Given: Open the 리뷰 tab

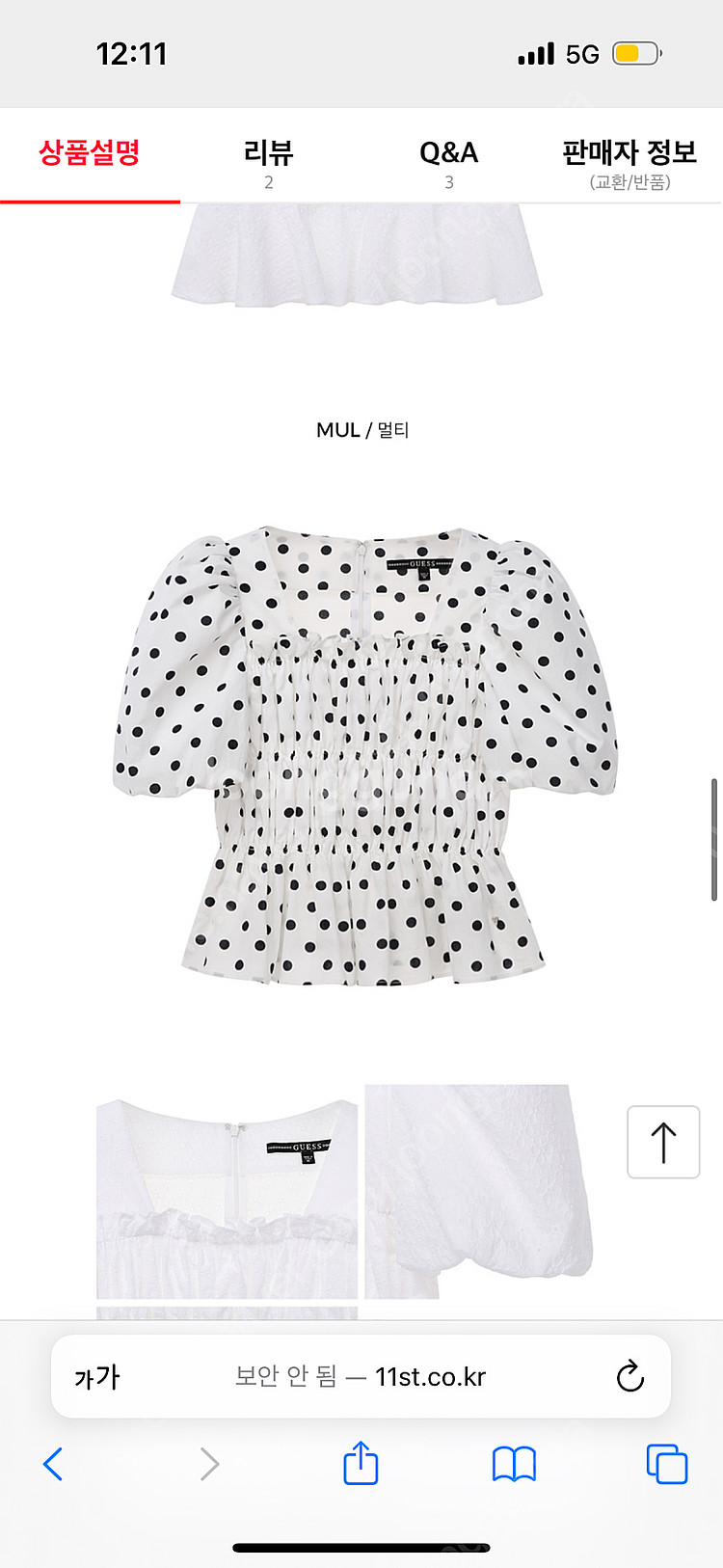Looking at the screenshot, I should pyautogui.click(x=268, y=160).
